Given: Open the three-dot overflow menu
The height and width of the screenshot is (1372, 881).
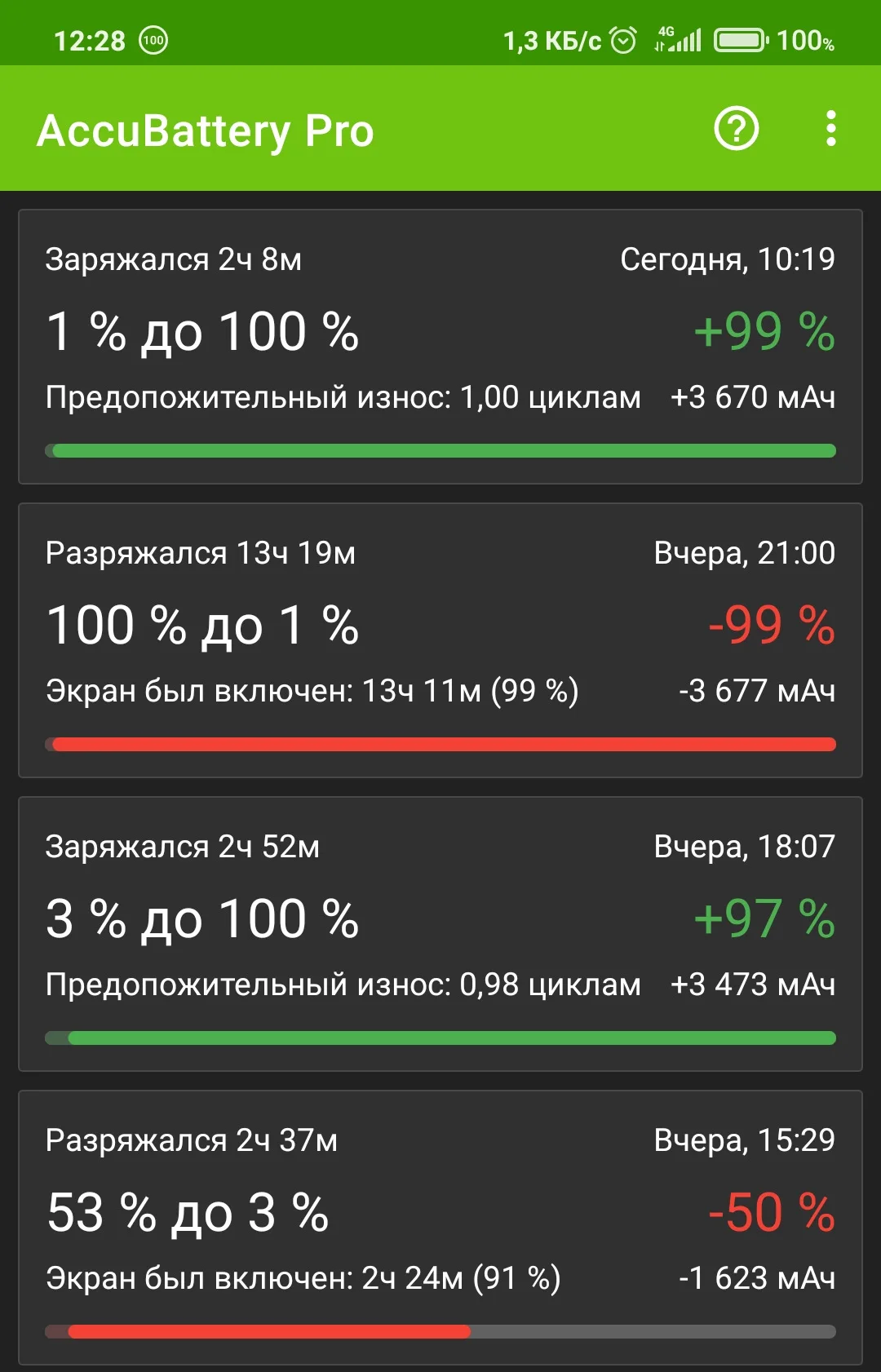Looking at the screenshot, I should point(830,129).
